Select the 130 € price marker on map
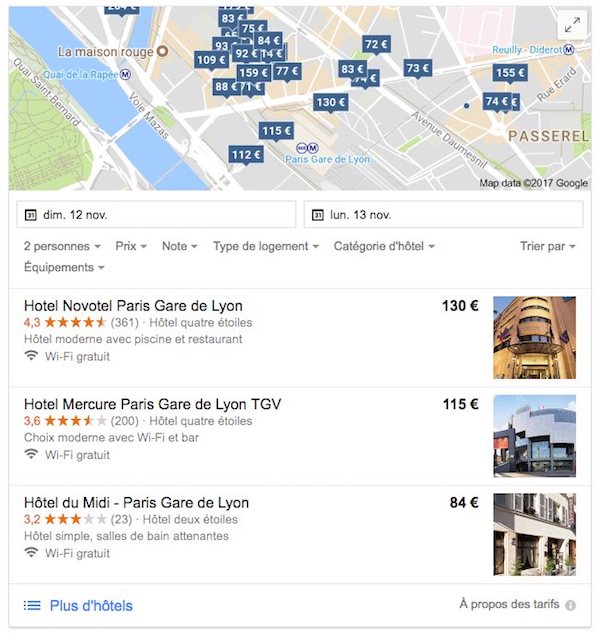Image resolution: width=600 pixels, height=633 pixels. 330,102
